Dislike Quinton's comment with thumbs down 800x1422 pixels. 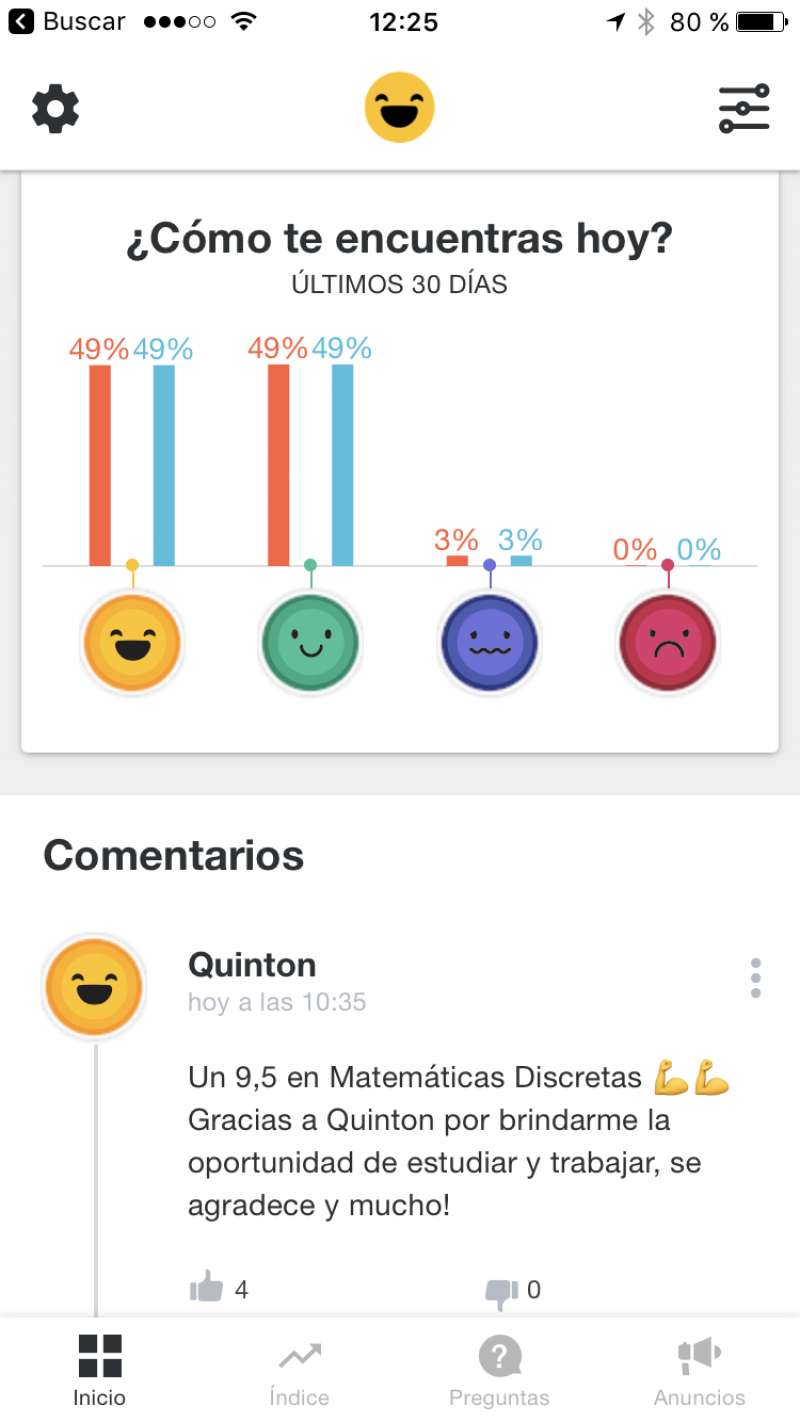coord(501,1292)
